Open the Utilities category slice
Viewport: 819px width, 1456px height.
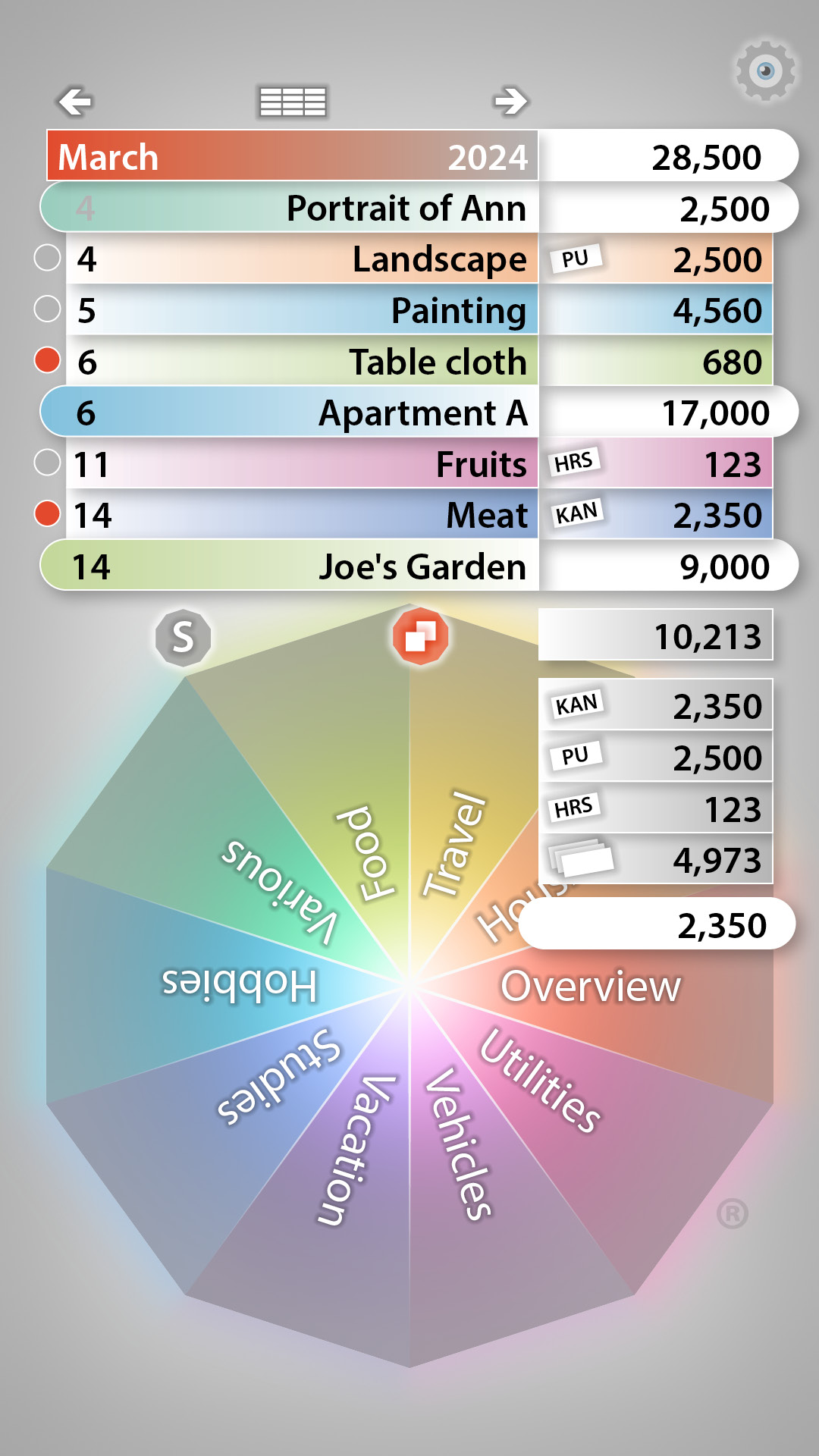coord(540,1081)
